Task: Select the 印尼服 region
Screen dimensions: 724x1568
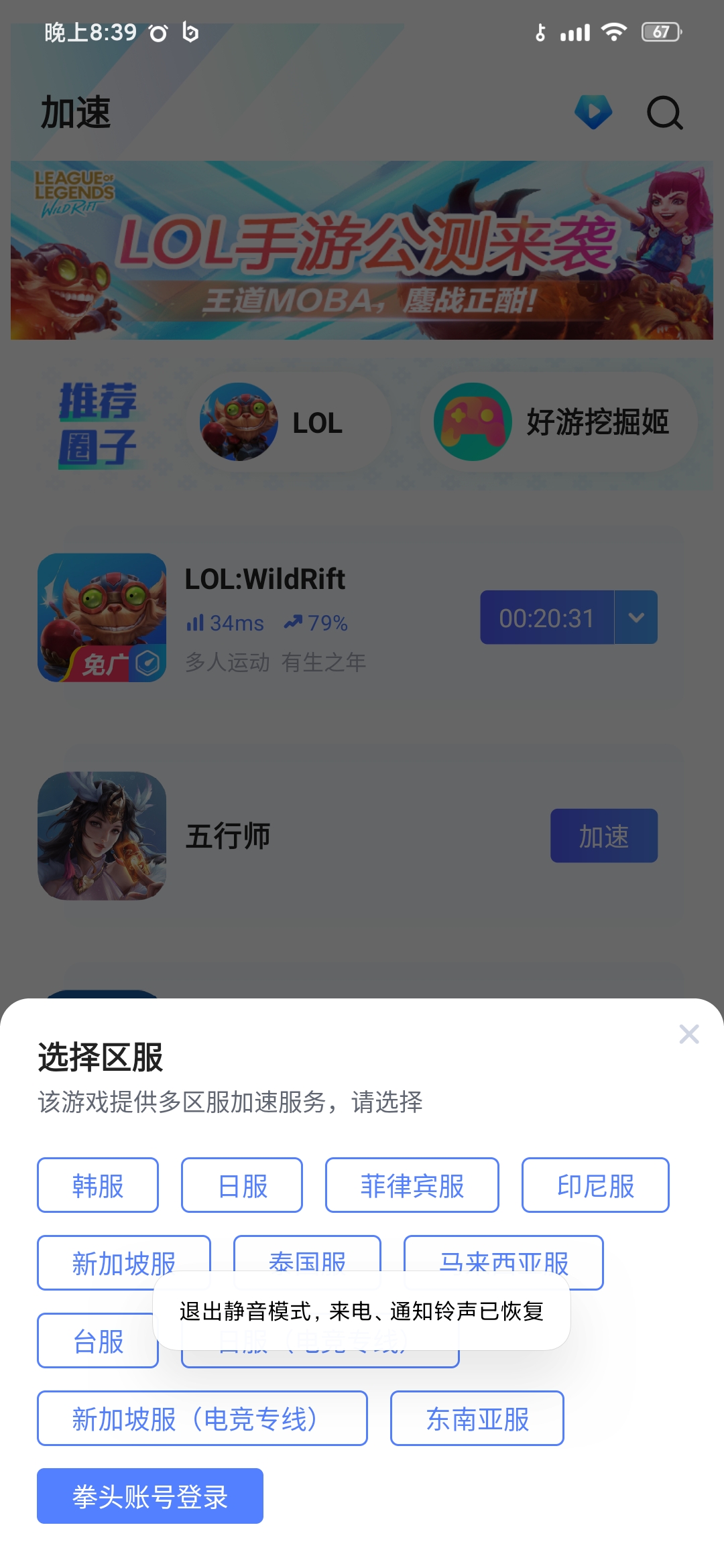Action: (595, 1185)
